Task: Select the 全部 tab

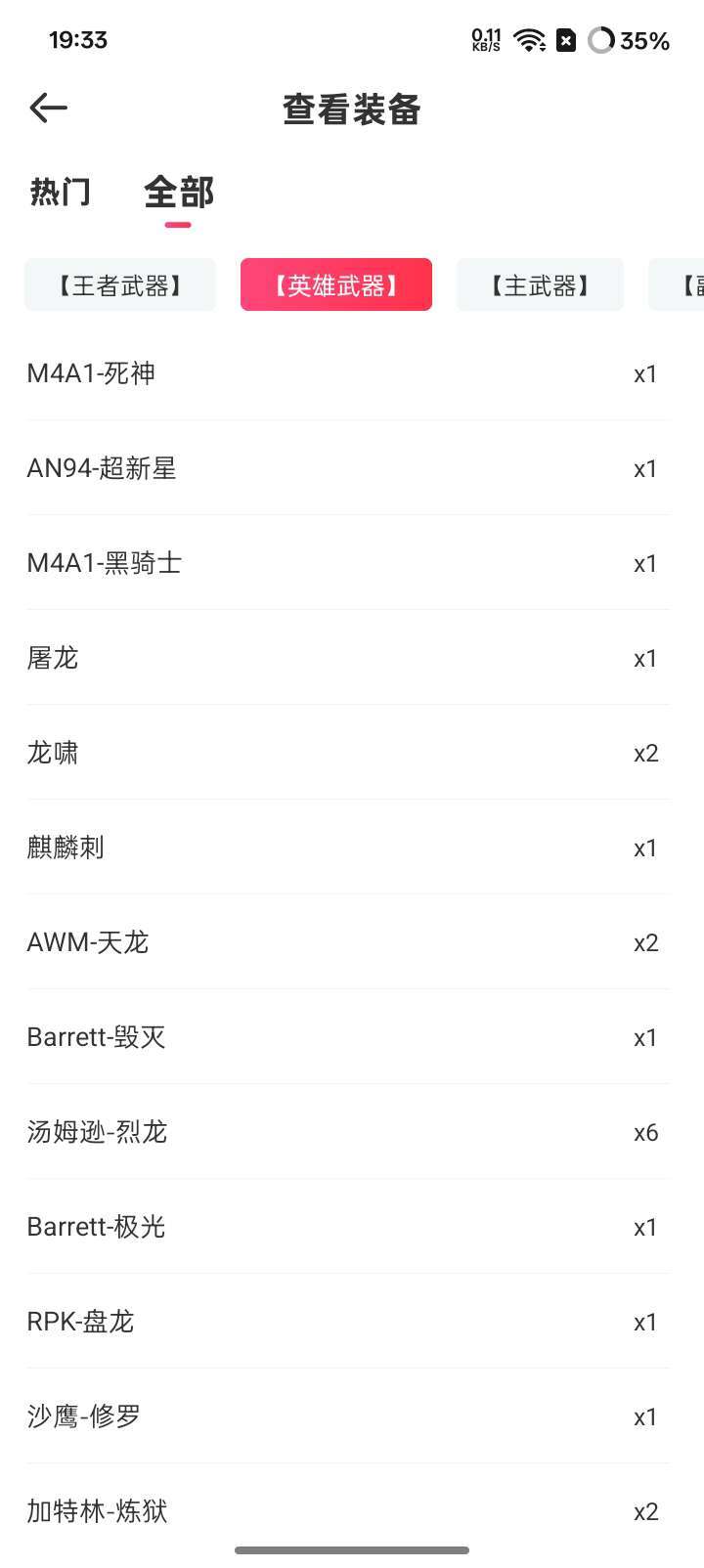Action: (x=178, y=193)
